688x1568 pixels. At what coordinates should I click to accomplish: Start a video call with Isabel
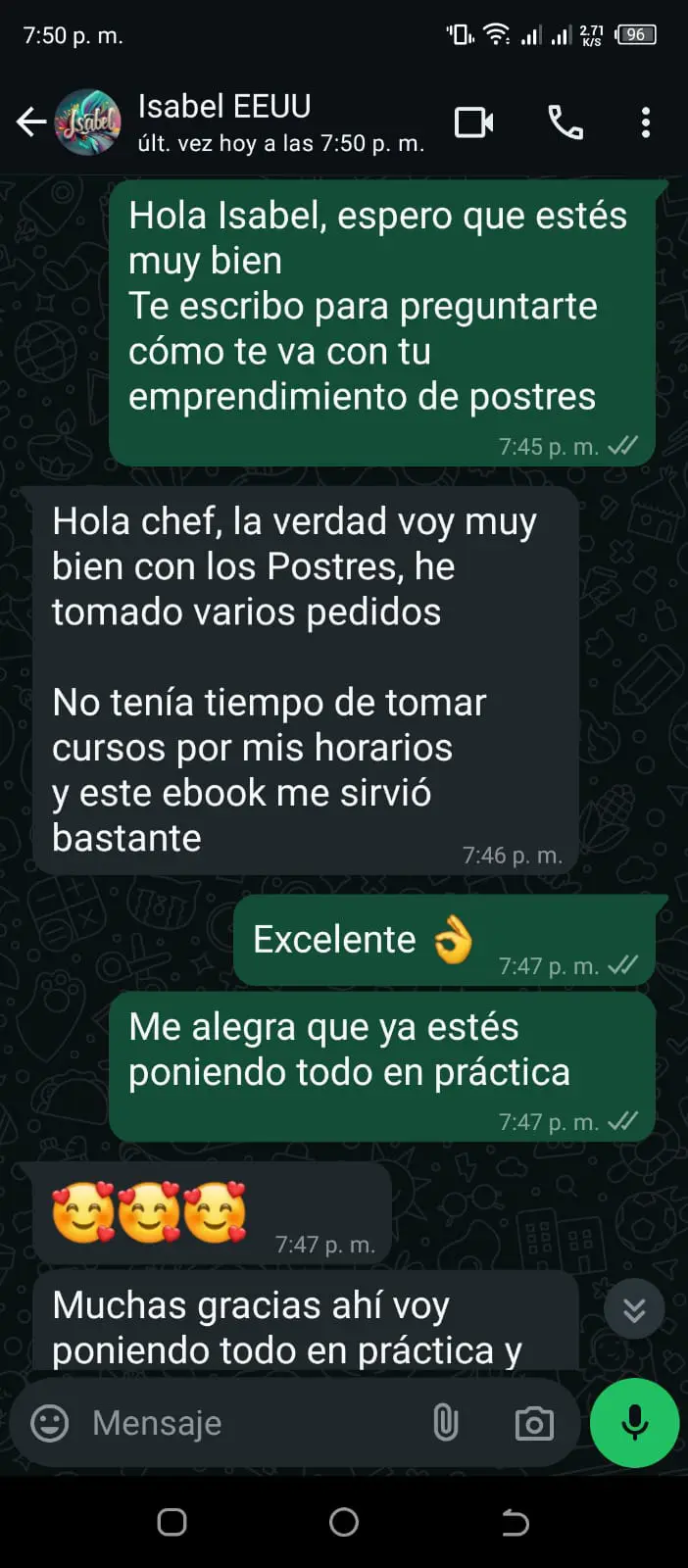[x=474, y=122]
